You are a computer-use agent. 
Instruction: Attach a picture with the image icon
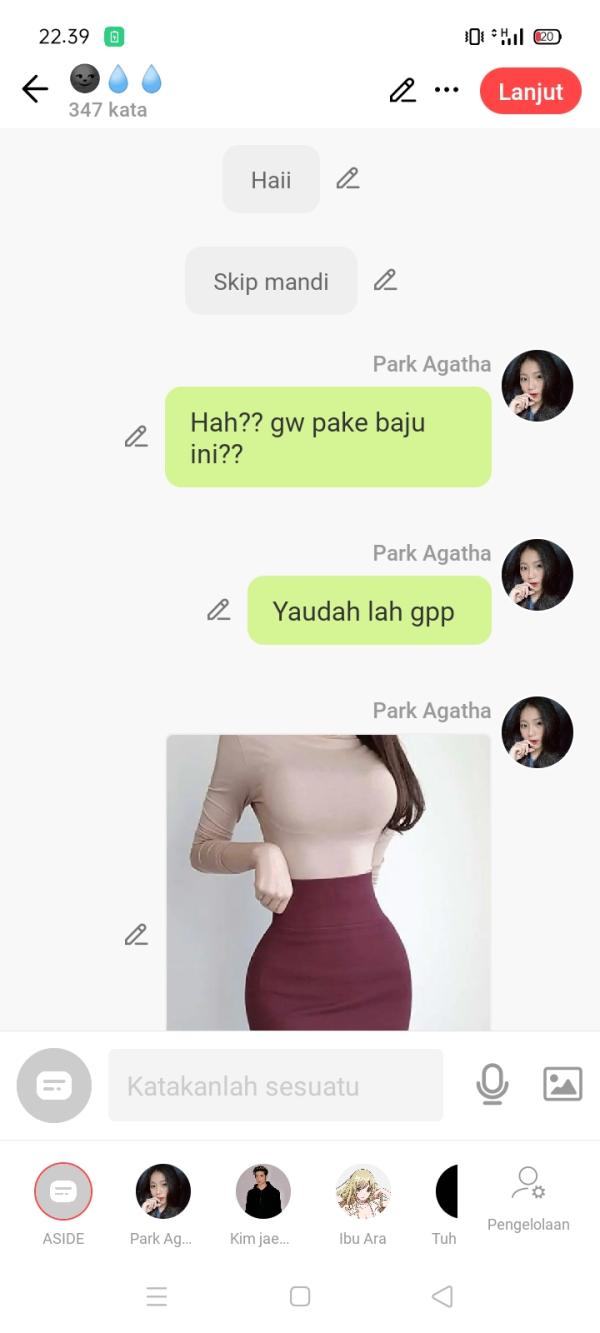(x=562, y=1084)
